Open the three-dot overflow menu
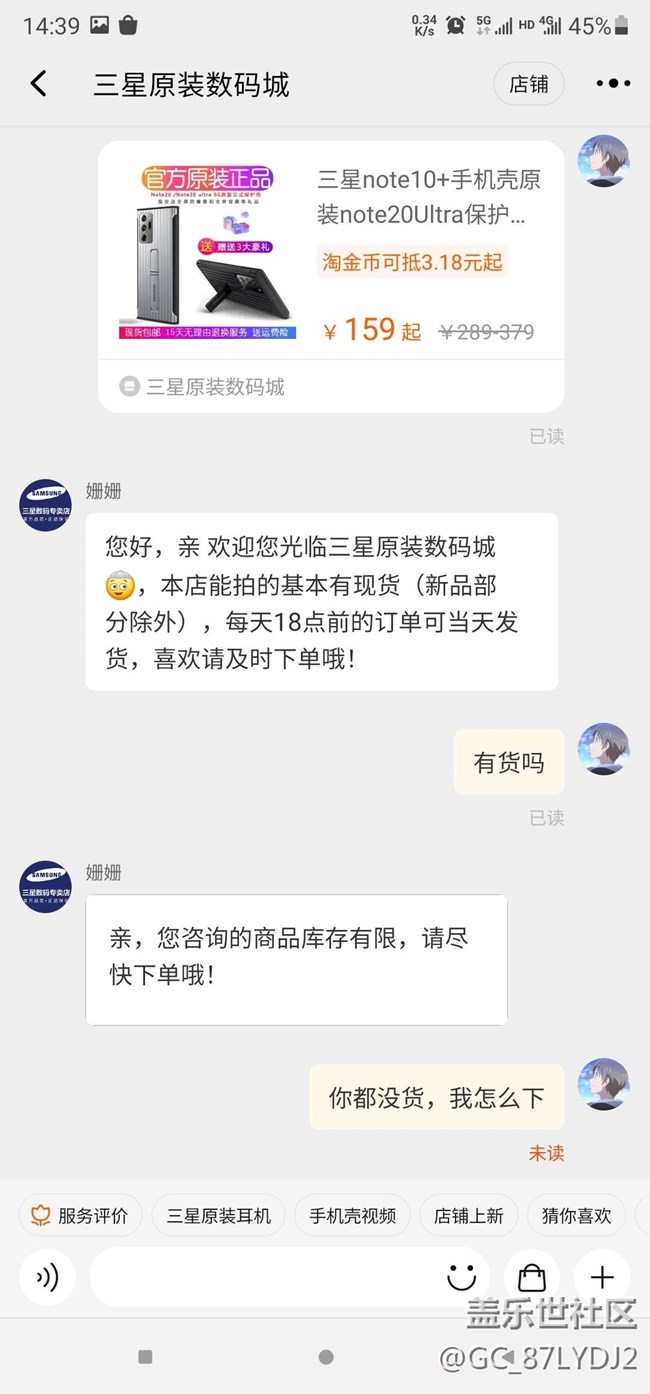 pos(612,84)
